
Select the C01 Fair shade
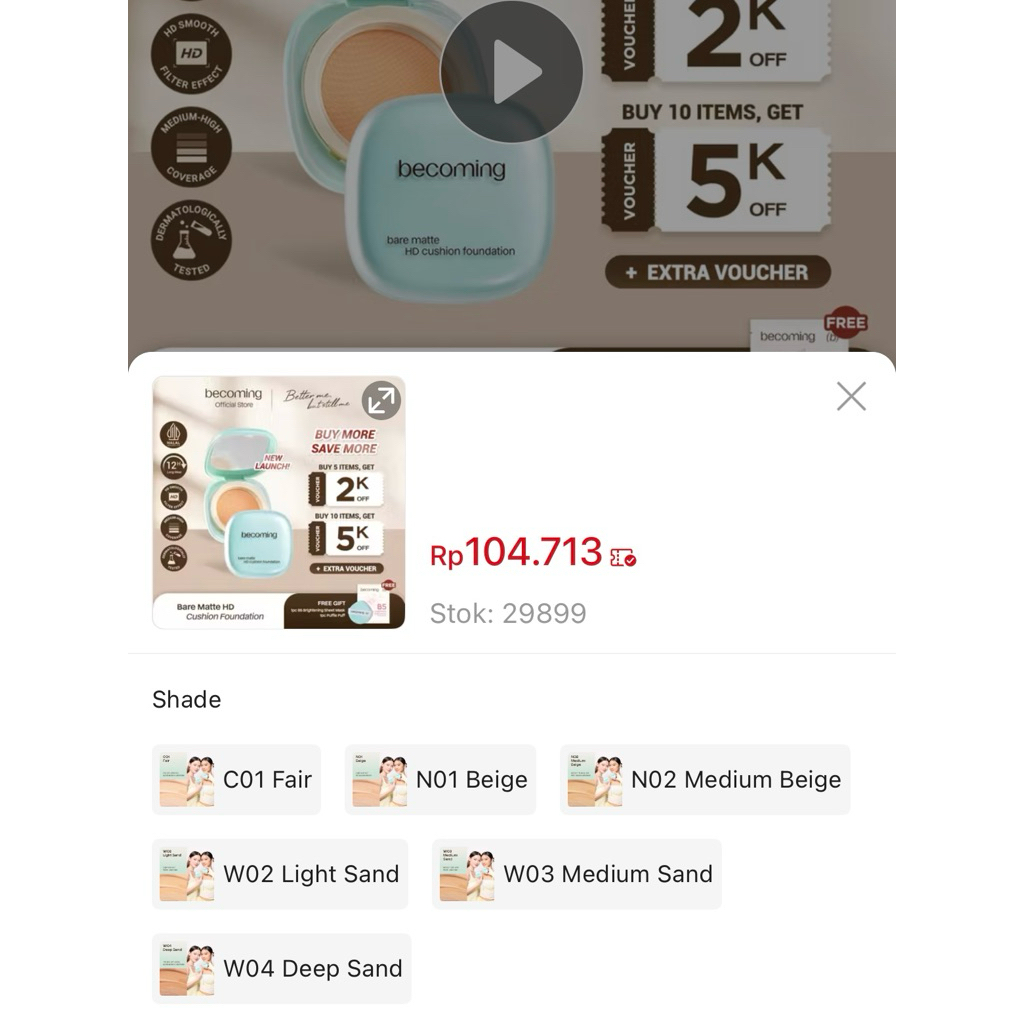point(237,779)
